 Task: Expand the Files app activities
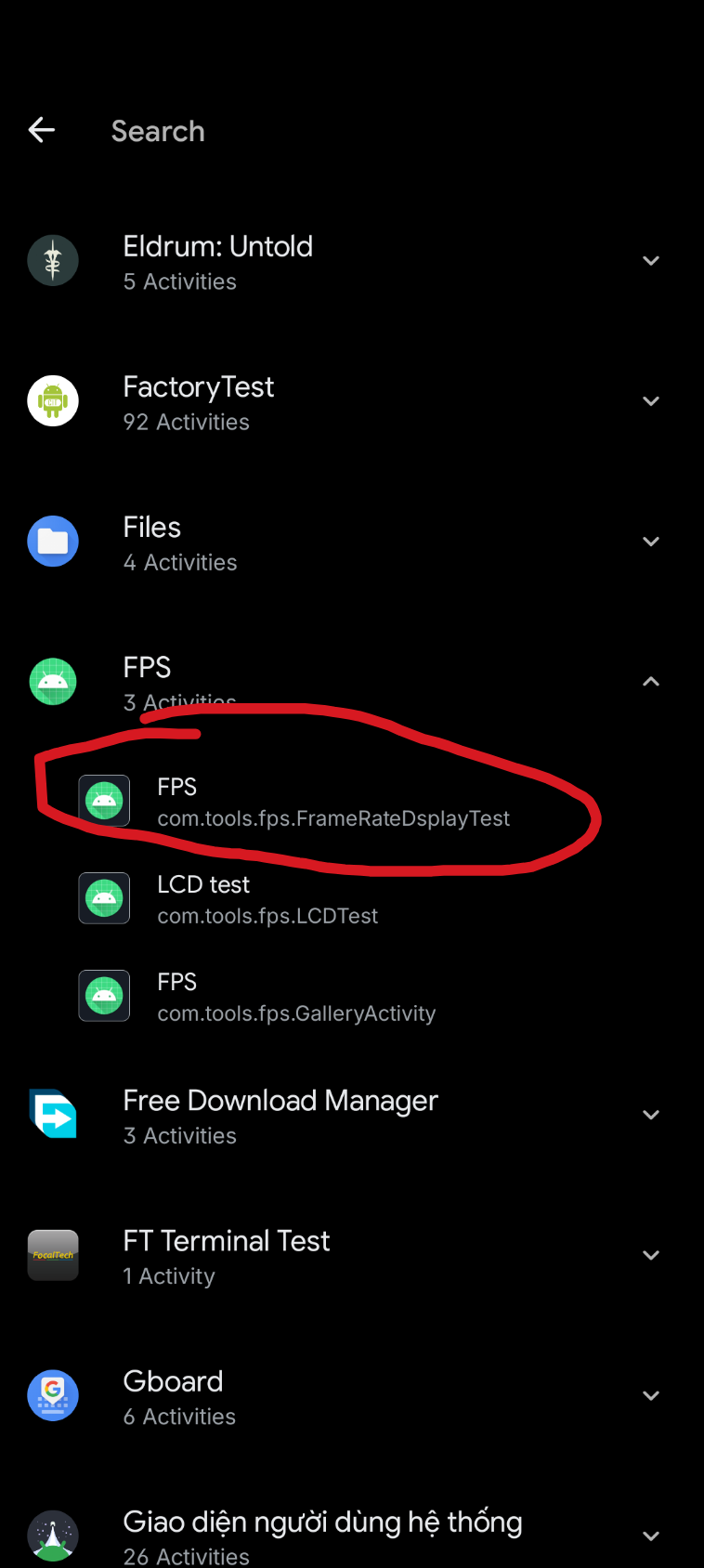point(651,542)
